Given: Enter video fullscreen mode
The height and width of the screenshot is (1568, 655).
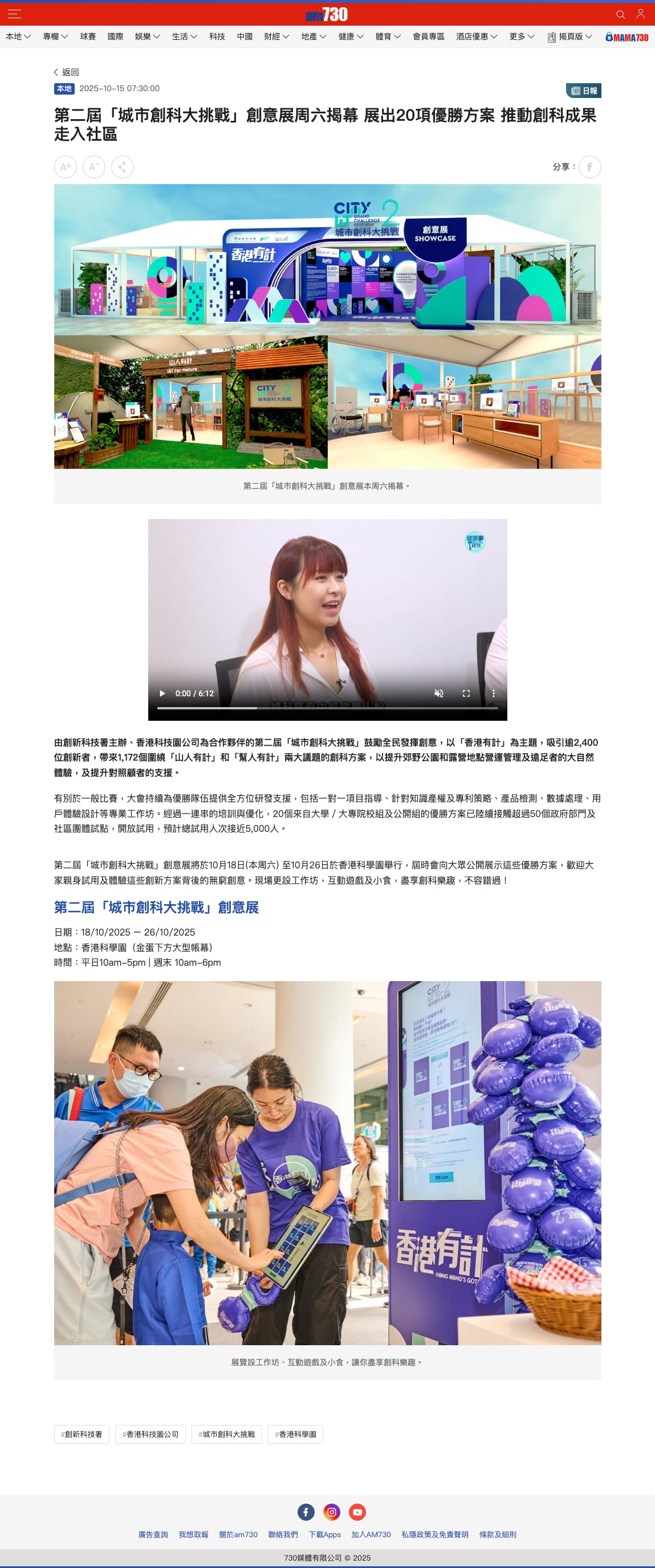Looking at the screenshot, I should click(x=466, y=693).
